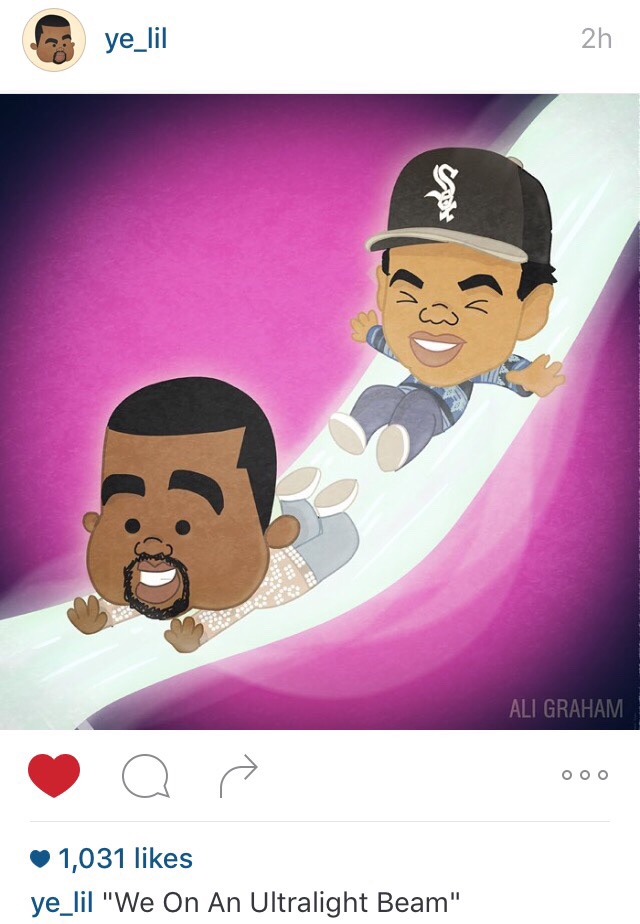Unlike the post with the red heart
Viewport: 640px width, 924px height.
click(x=54, y=775)
